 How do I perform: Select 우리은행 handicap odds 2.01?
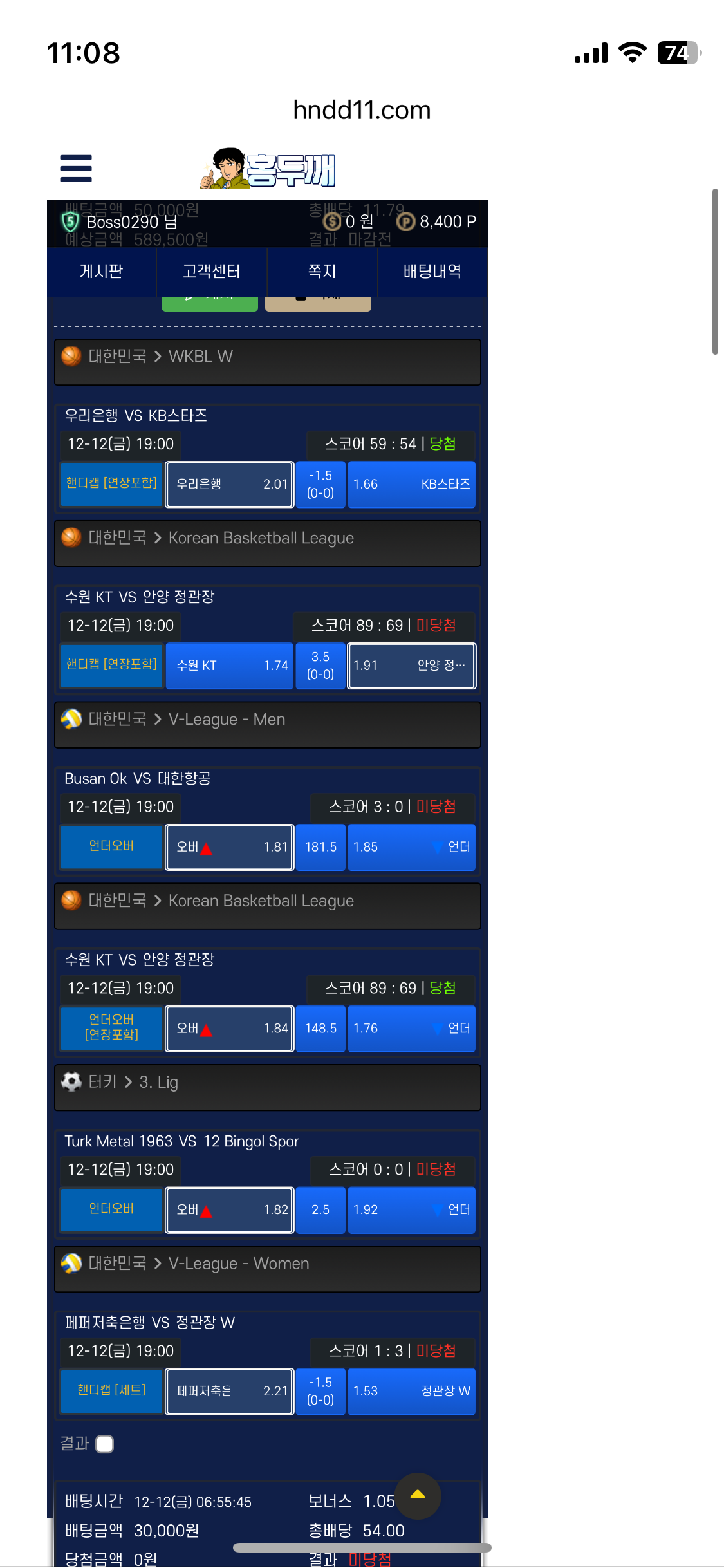tap(230, 484)
